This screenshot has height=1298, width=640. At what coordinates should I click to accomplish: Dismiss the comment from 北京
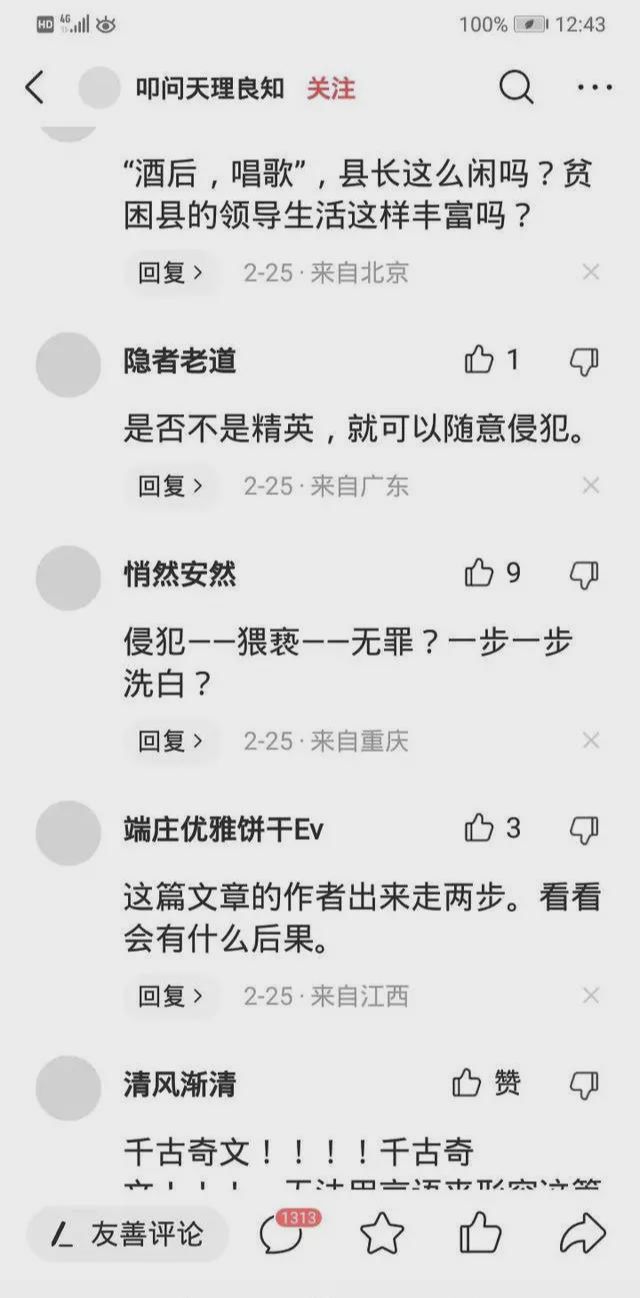point(591,272)
